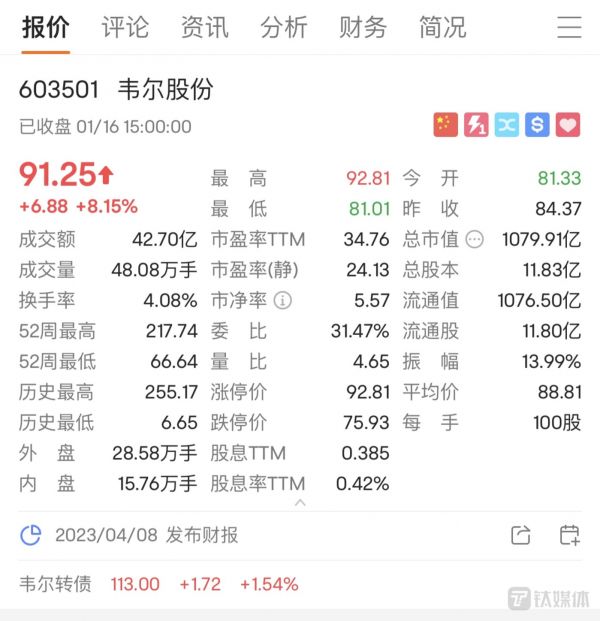
Task: Collapse the quote details with the chevron
Action: pos(300,503)
